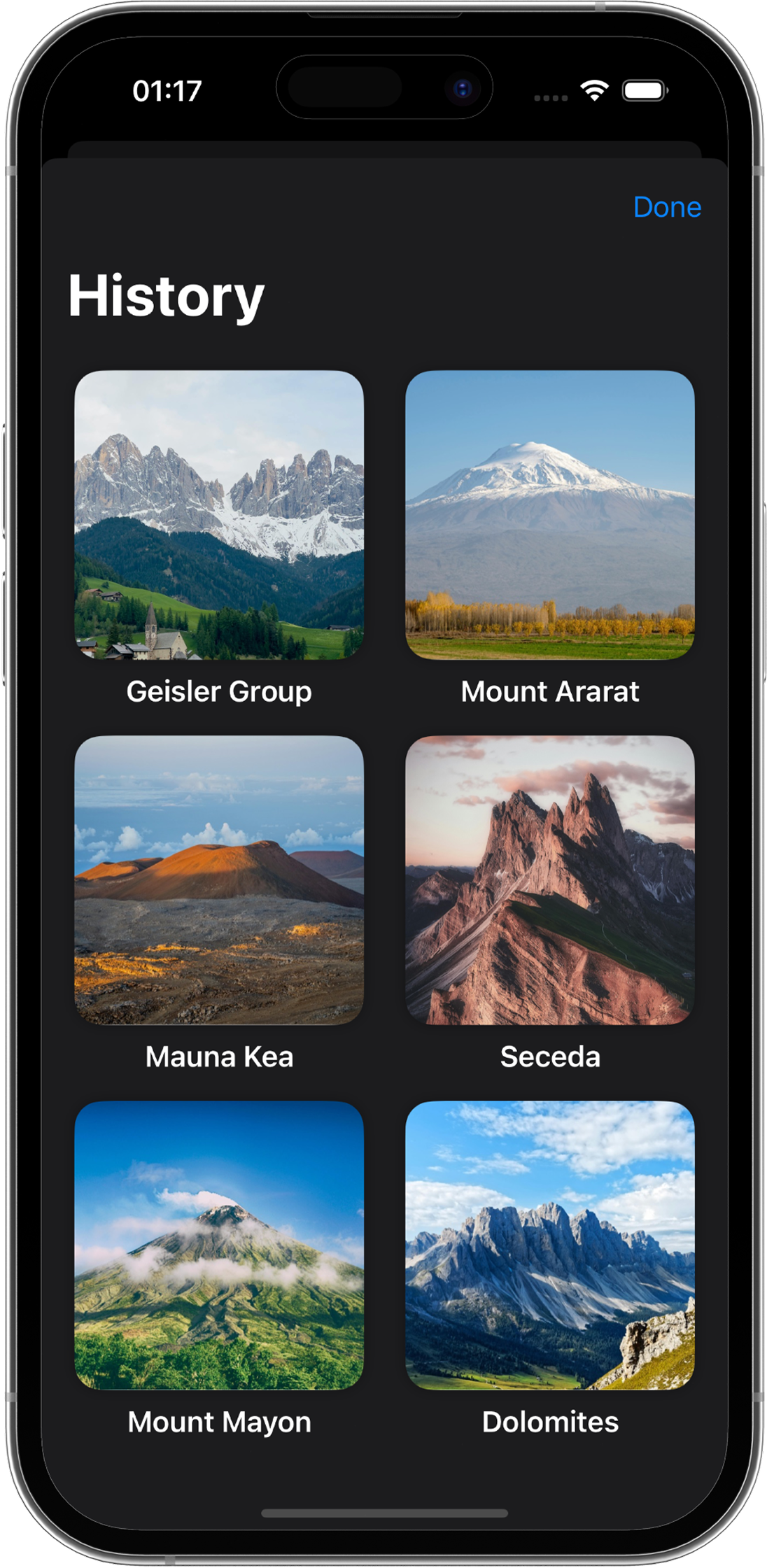
Task: Open the Mount Ararat tile
Action: coord(550,515)
